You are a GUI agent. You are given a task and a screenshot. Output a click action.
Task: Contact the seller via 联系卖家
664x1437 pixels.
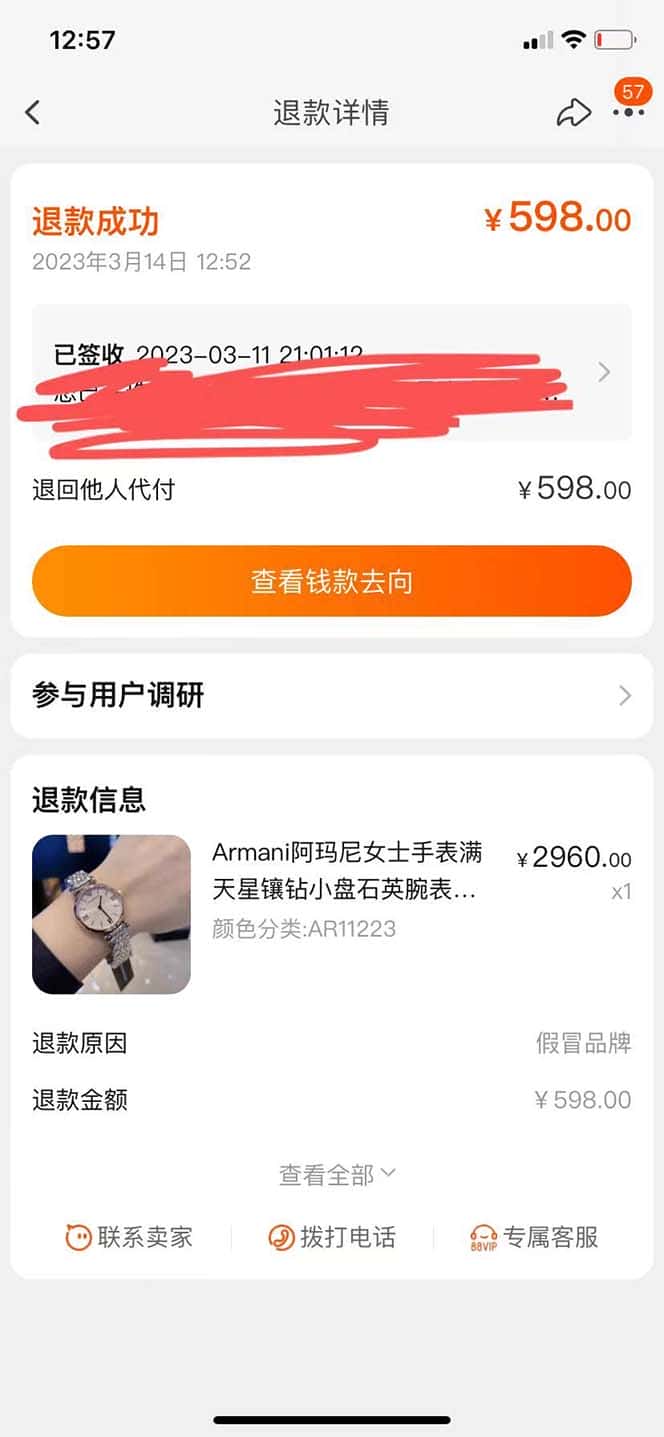[x=129, y=1237]
